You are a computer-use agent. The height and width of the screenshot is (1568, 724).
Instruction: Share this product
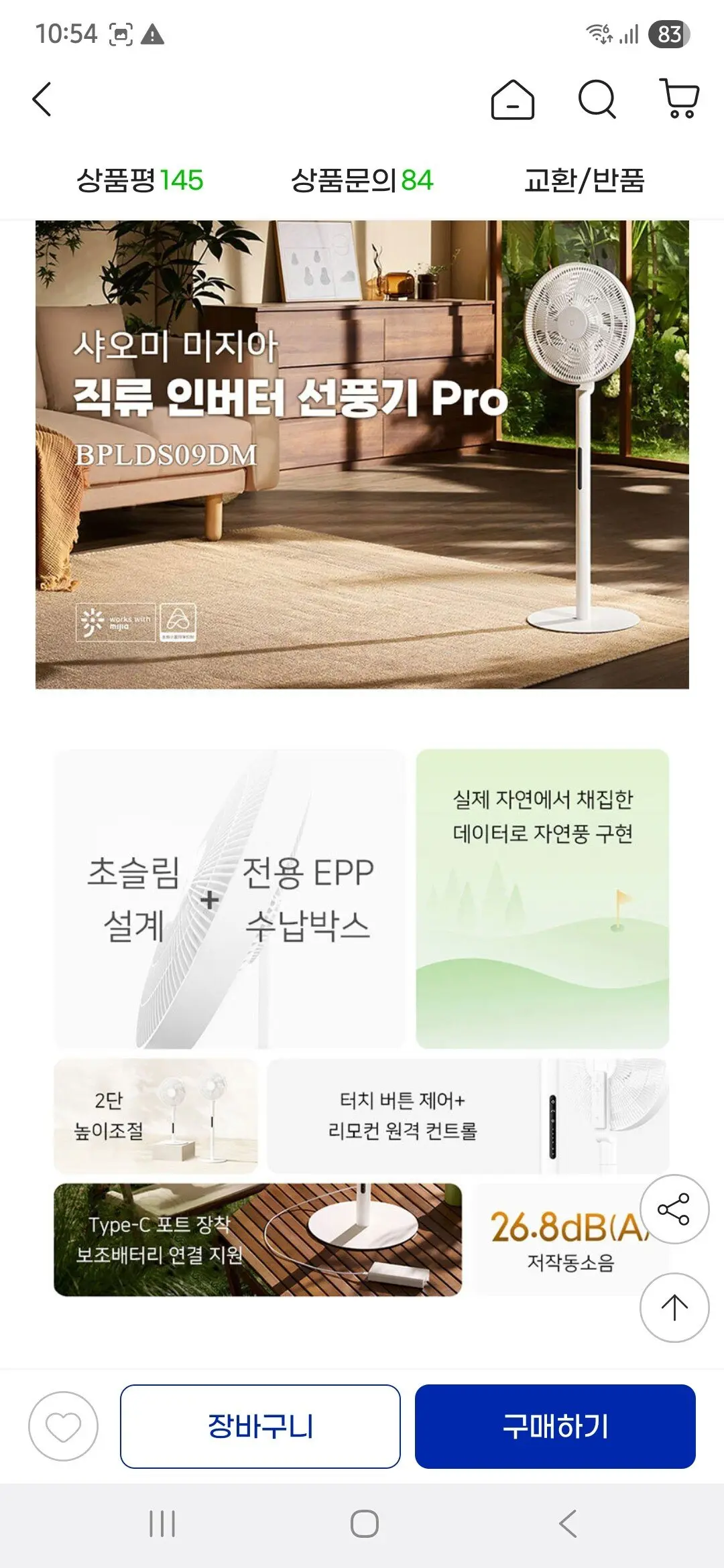click(674, 1209)
